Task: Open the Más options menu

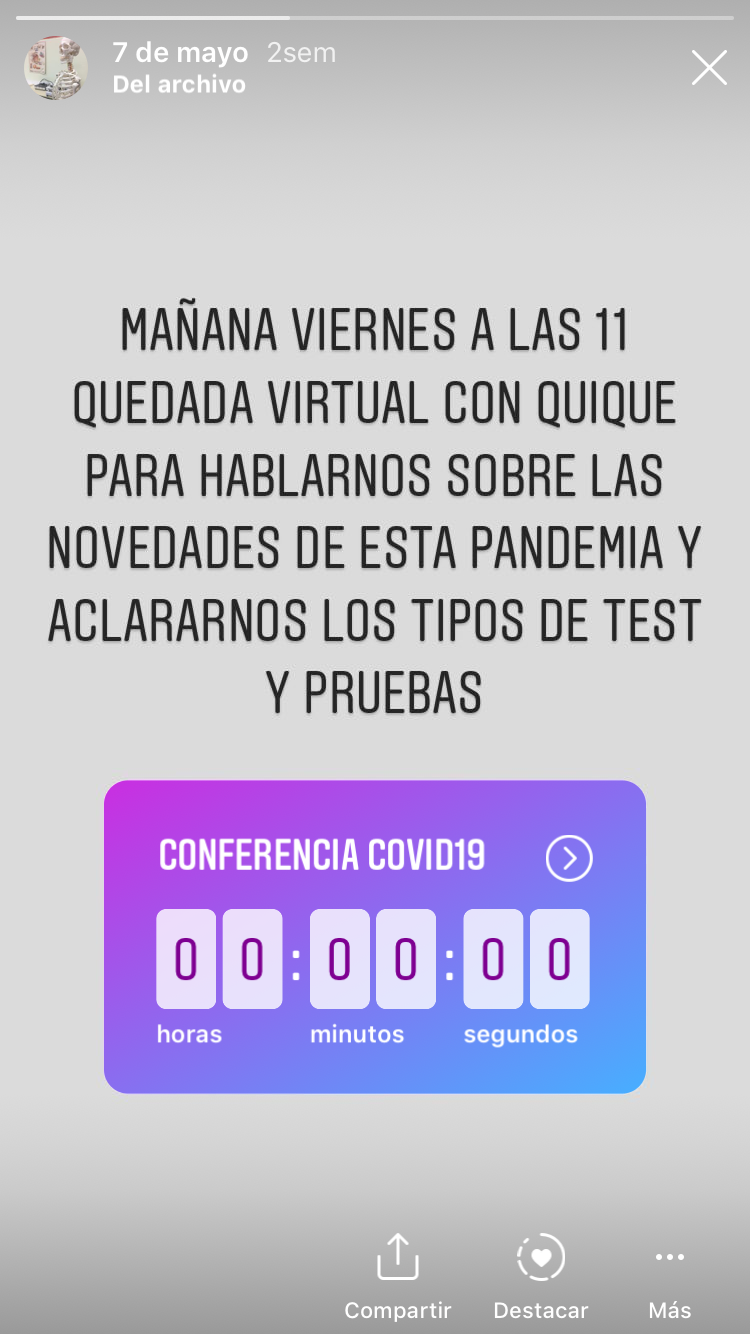Action: (x=670, y=1277)
